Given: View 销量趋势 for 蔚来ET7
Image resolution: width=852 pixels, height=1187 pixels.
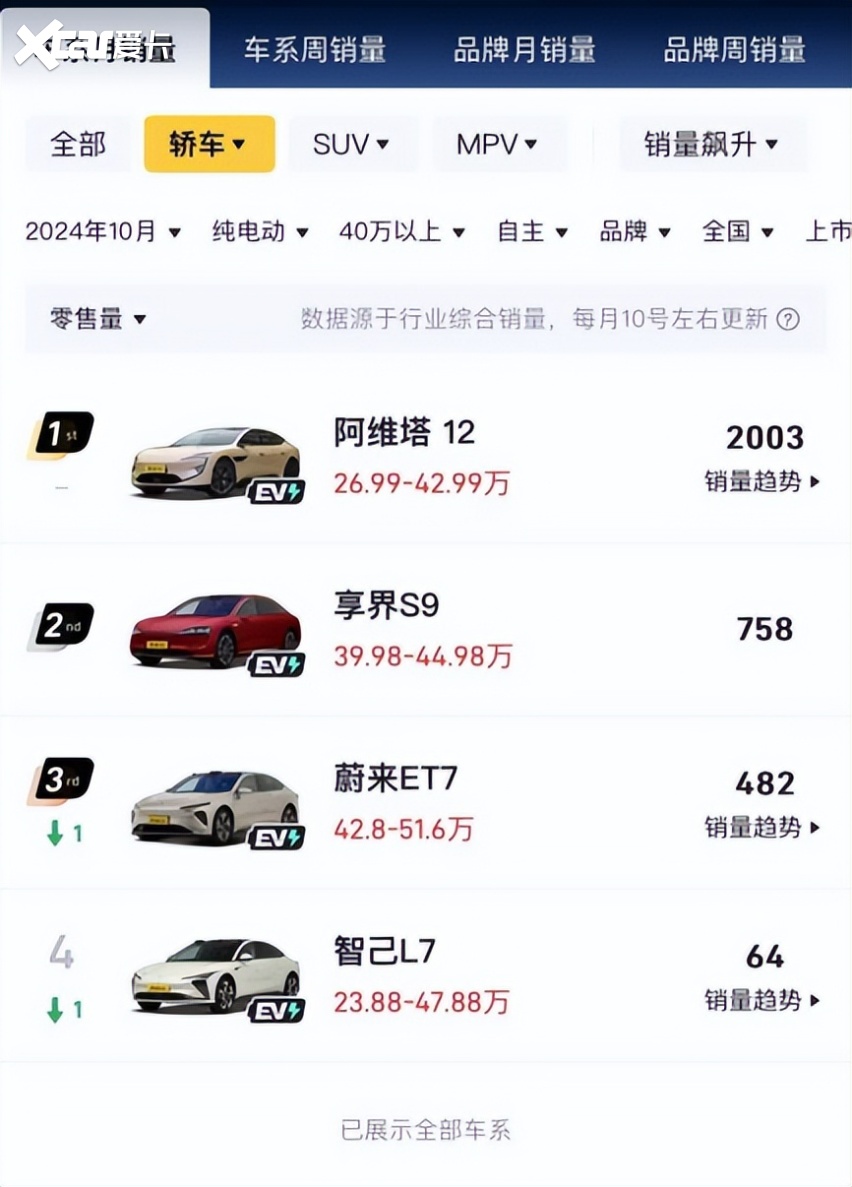Looking at the screenshot, I should pos(762,828).
